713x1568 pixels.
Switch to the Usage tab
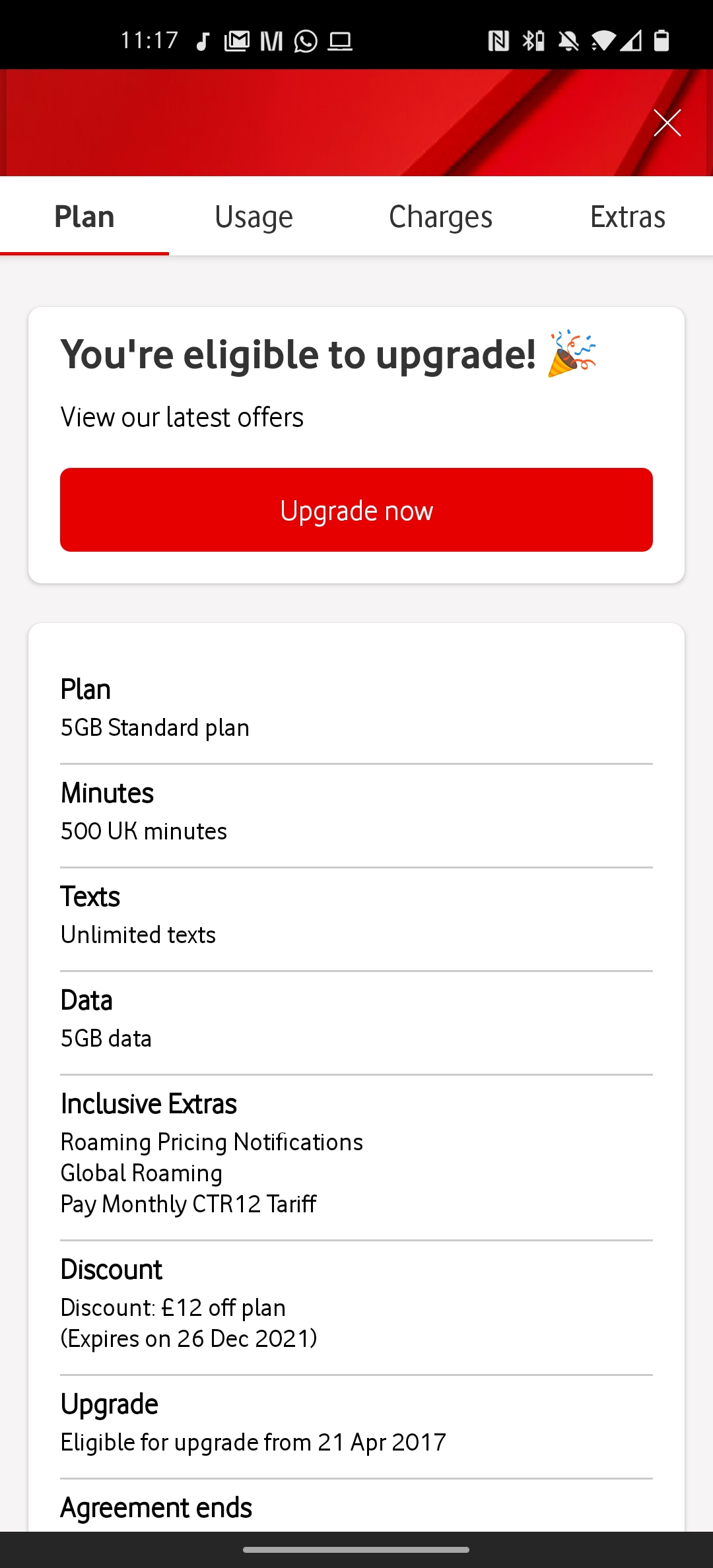[x=254, y=216]
